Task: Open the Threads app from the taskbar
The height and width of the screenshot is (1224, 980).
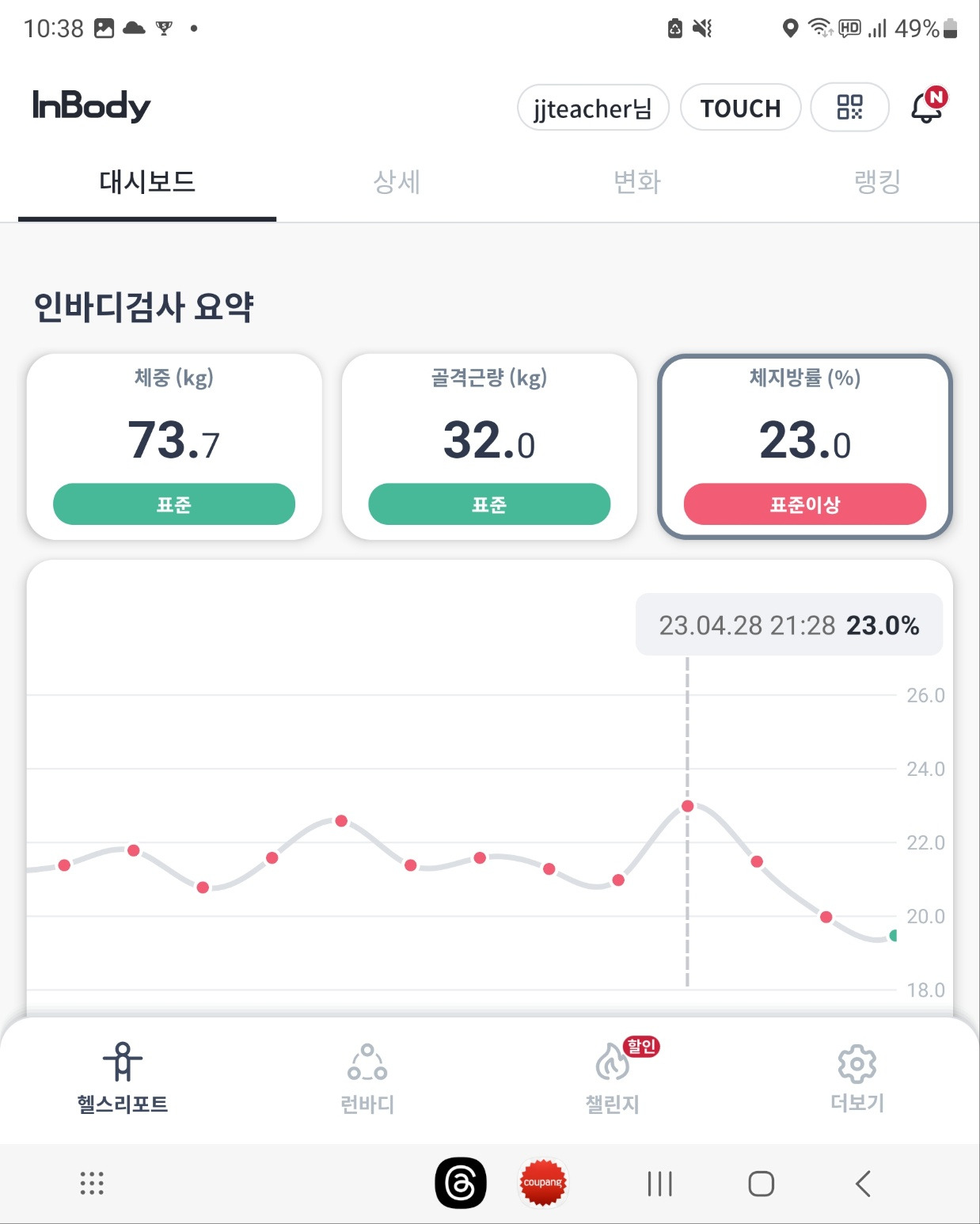Action: (460, 1183)
